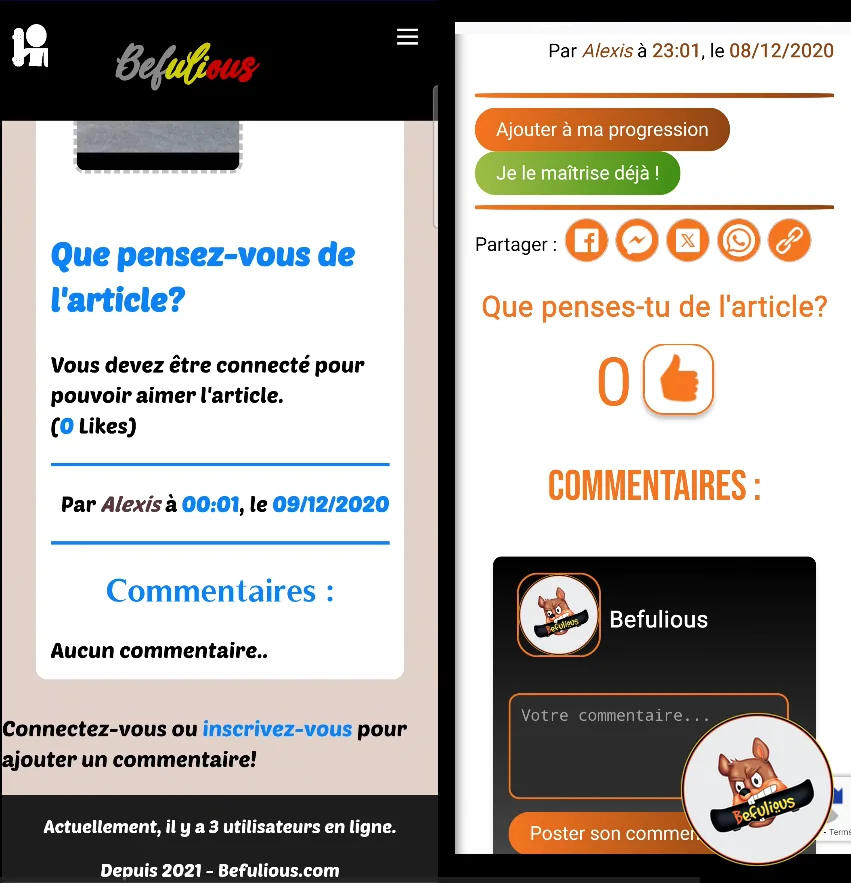Share the article on X
The width and height of the screenshot is (851, 883).
[688, 241]
